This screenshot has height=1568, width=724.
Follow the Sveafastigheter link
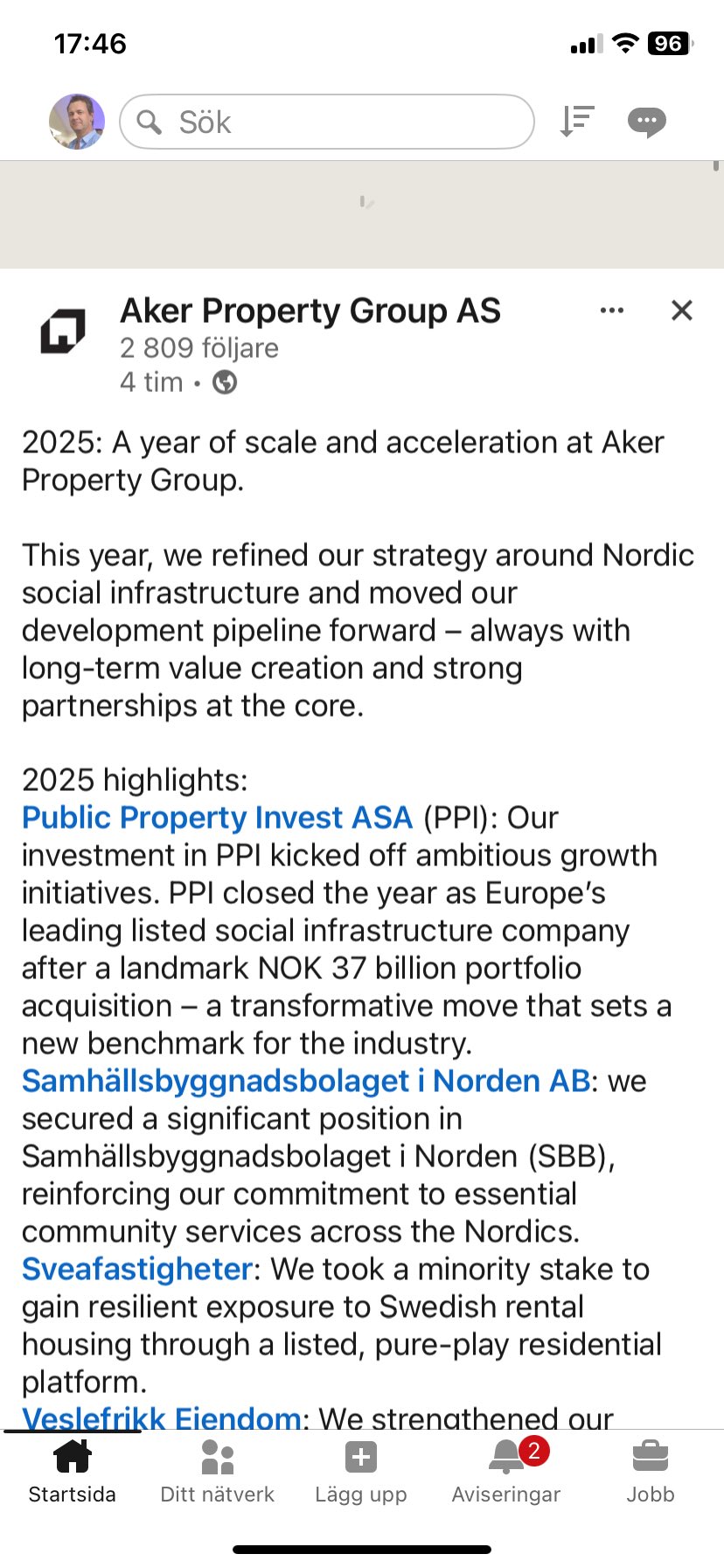click(x=137, y=1269)
